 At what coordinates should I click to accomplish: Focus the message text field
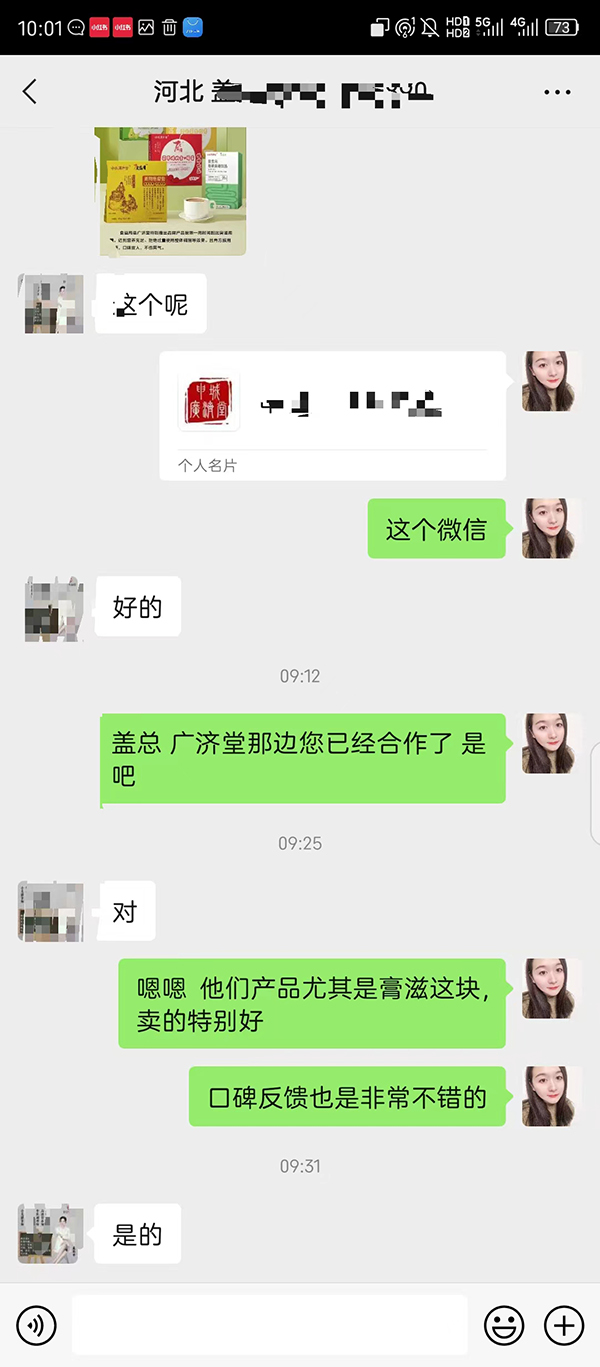(269, 1326)
